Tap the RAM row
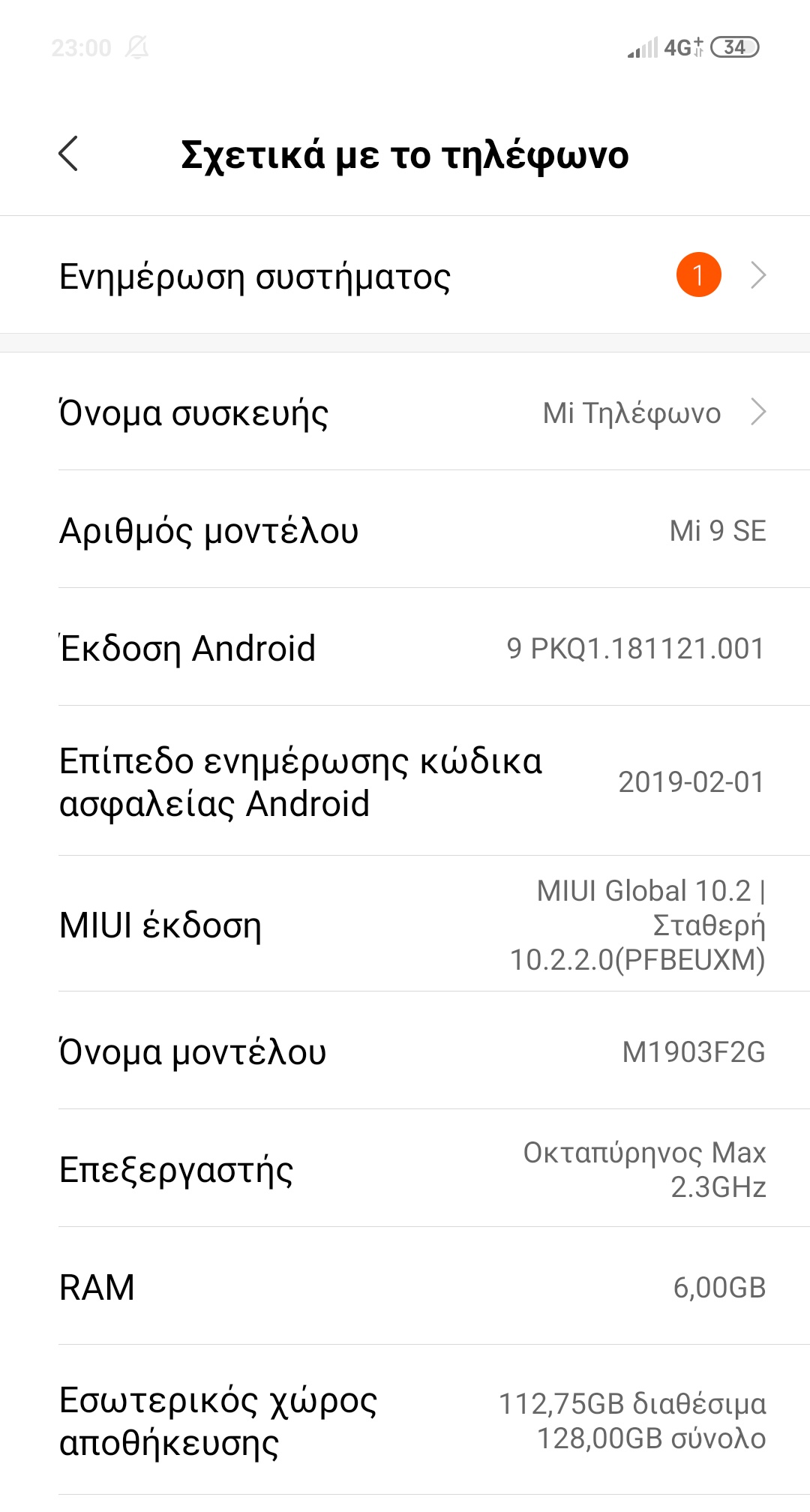This screenshot has width=810, height=1512. tap(405, 1287)
